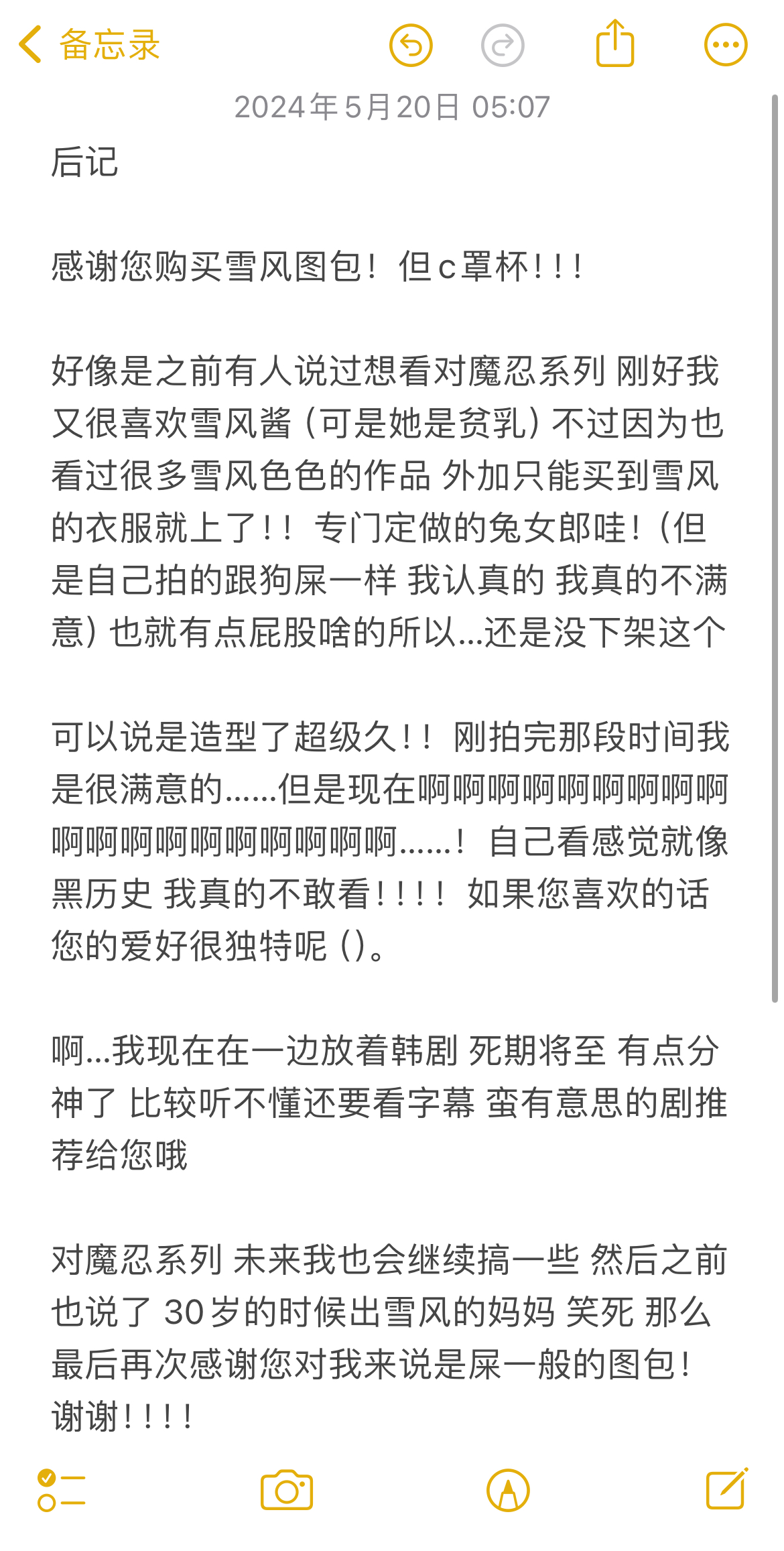Screen dimensions: 784x1551
Task: Go back to the 备忘录 list
Action: point(87,45)
